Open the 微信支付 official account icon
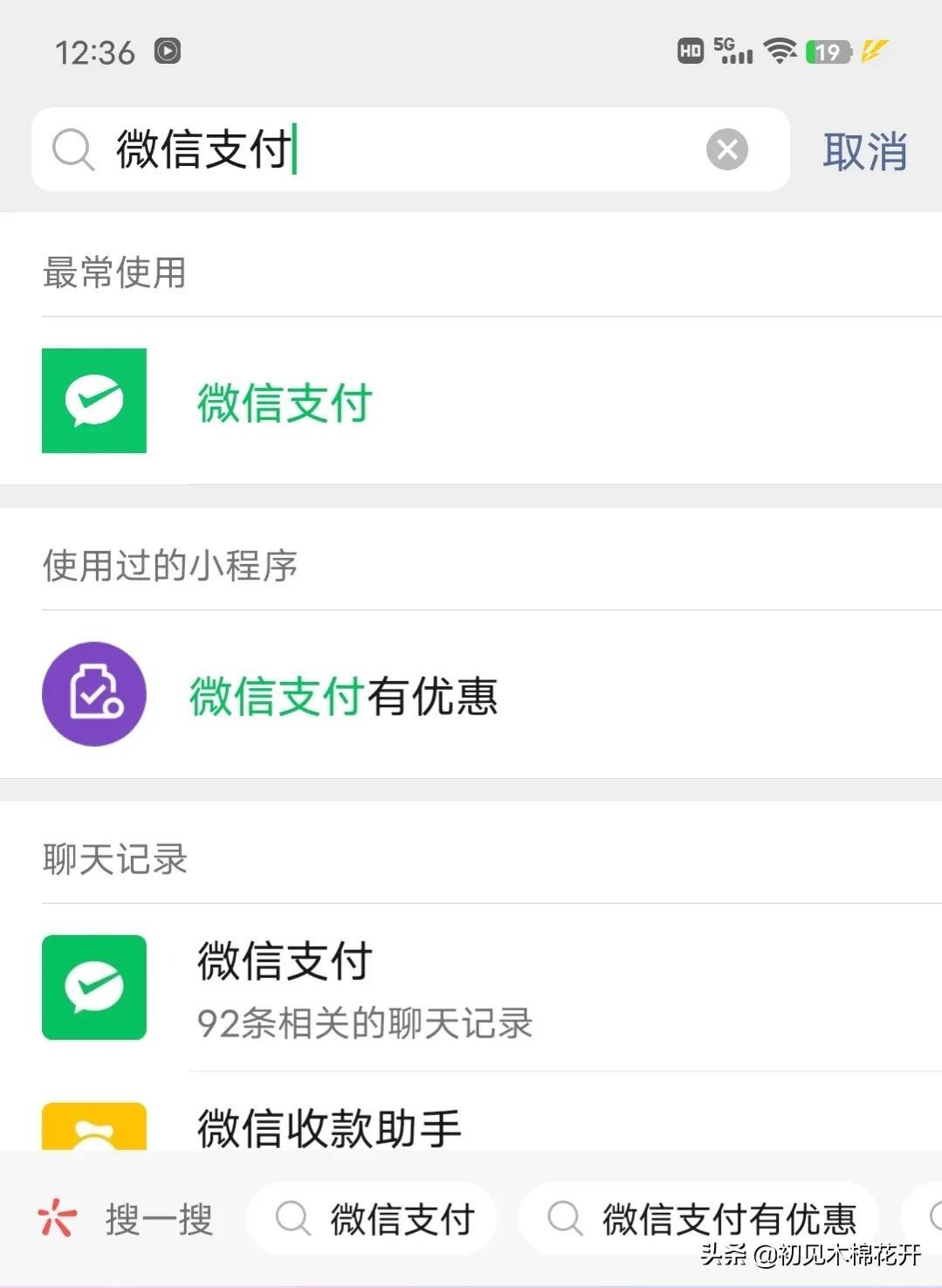This screenshot has width=942, height=1288. click(x=93, y=401)
